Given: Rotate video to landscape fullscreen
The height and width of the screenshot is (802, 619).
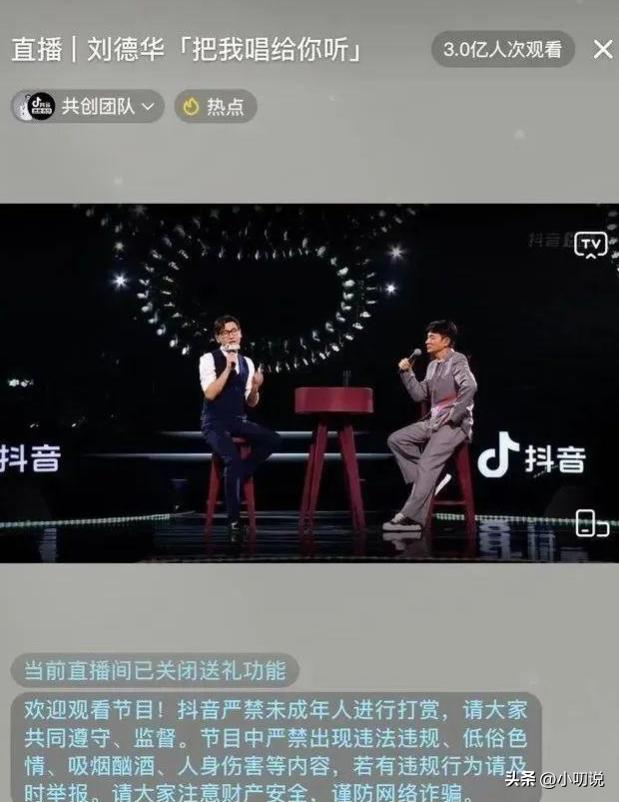Looking at the screenshot, I should [x=591, y=522].
